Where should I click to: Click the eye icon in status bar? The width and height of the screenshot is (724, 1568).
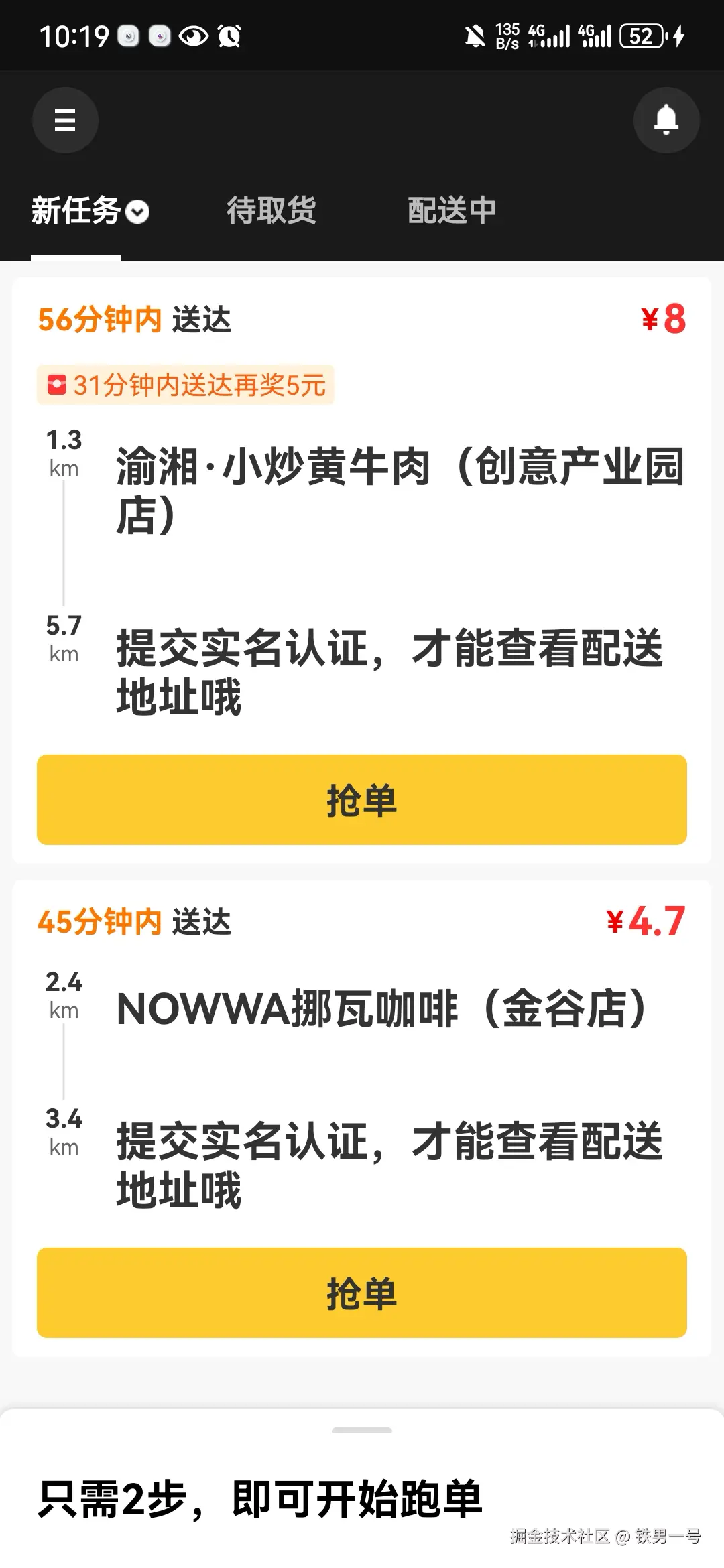click(195, 35)
